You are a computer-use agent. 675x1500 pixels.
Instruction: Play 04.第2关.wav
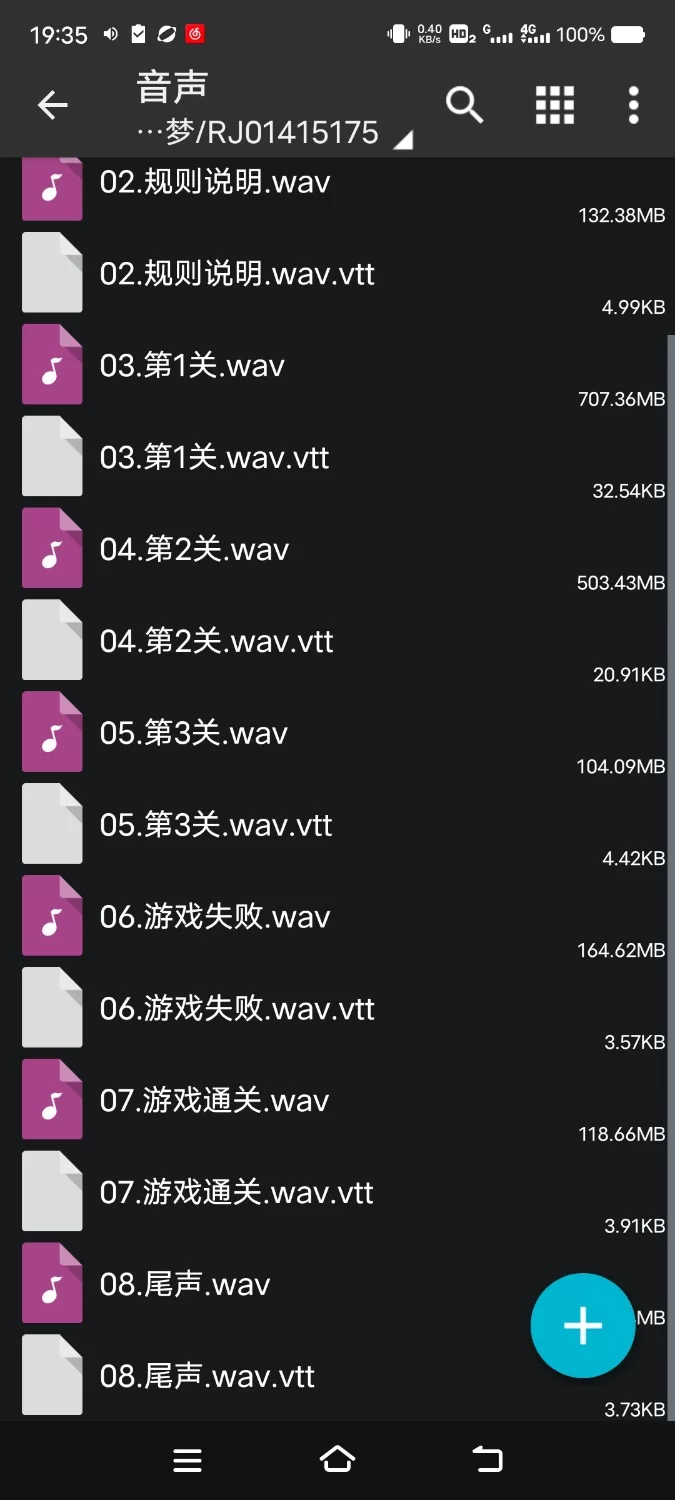tap(194, 551)
